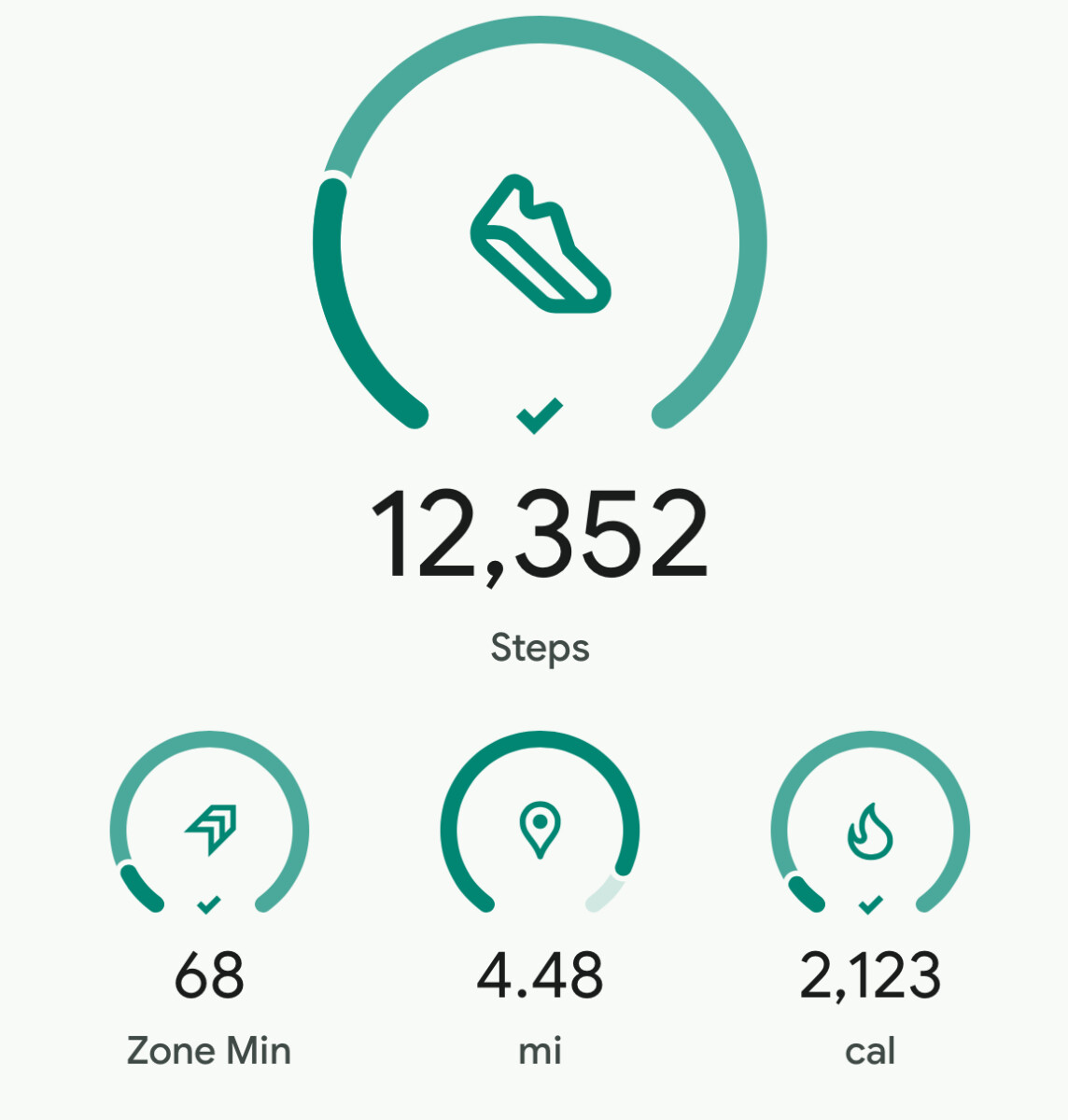View the distance in miles stat
This screenshot has height=1120, width=1068.
click(539, 831)
